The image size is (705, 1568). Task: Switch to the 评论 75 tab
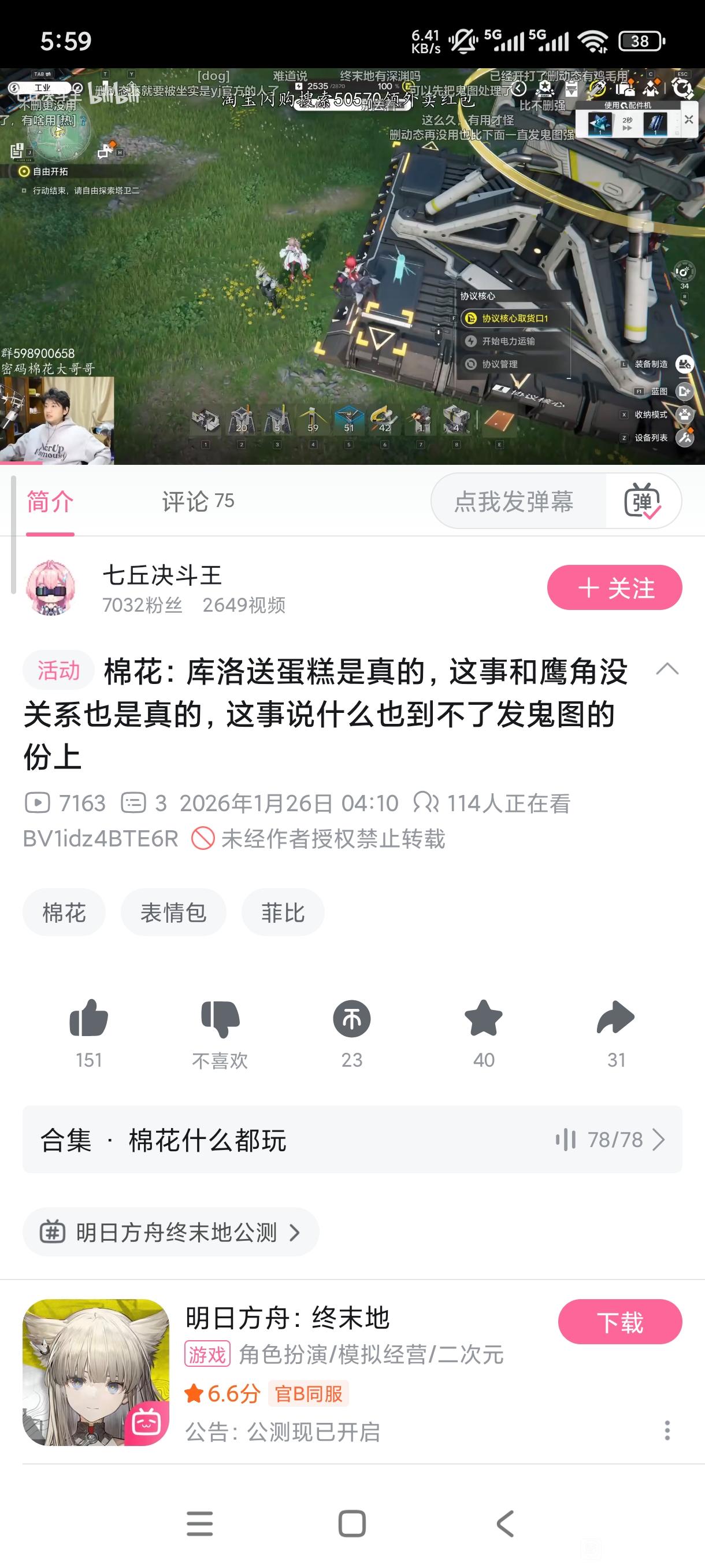point(198,502)
